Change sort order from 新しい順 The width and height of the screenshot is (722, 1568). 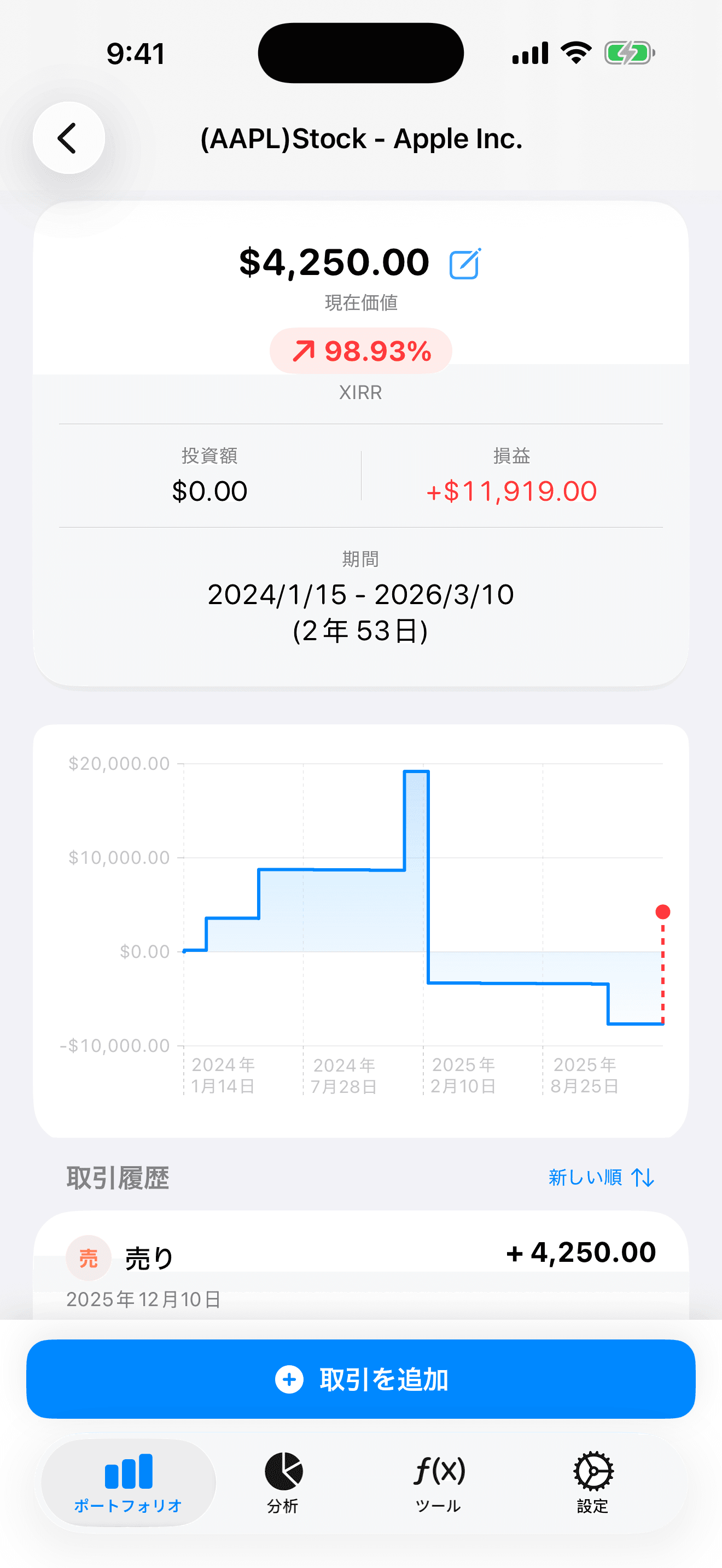(601, 1177)
